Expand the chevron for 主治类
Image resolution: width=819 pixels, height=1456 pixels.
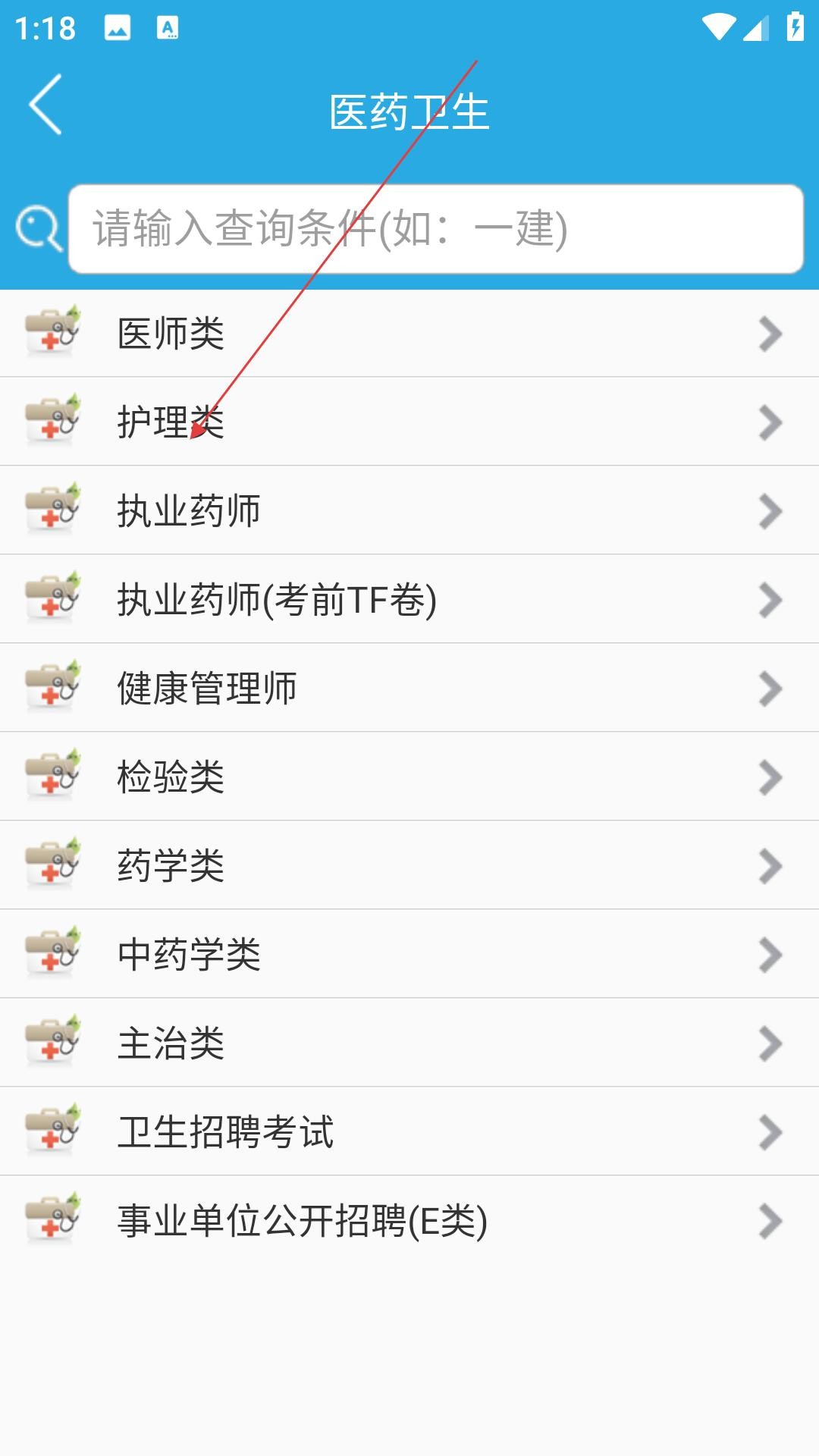(x=771, y=1042)
